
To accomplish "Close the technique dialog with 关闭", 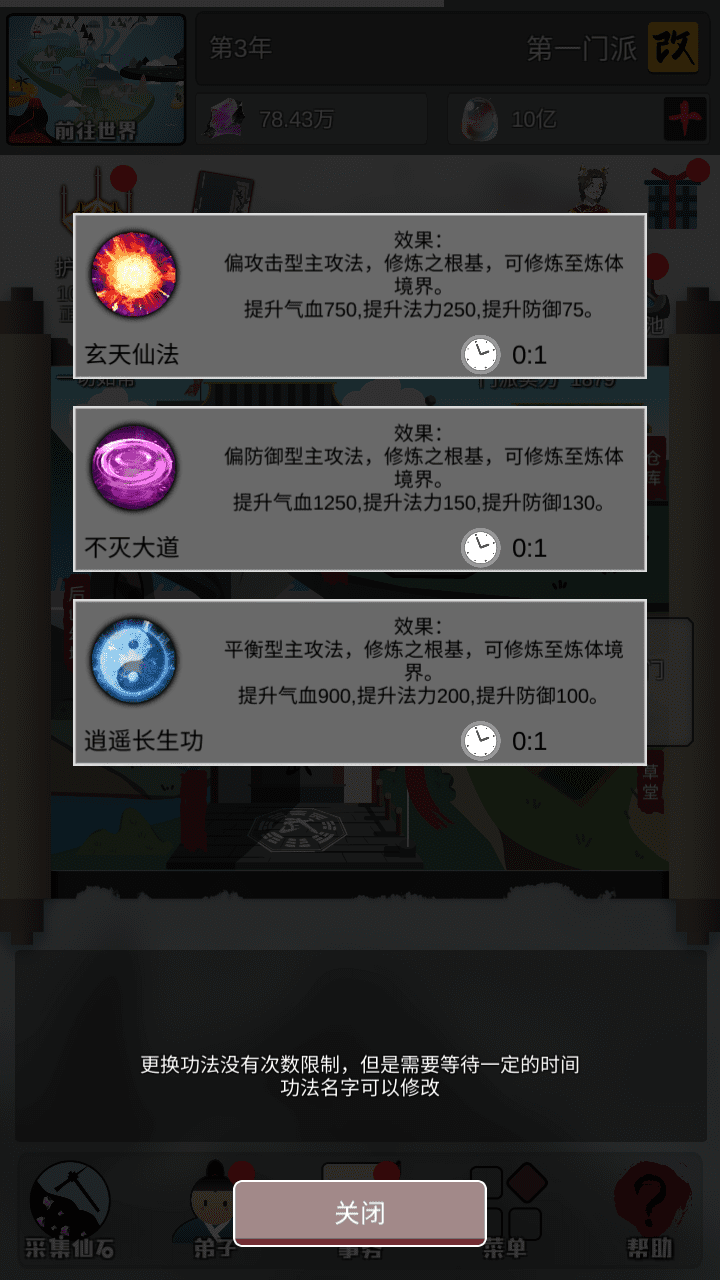I will coord(360,1213).
